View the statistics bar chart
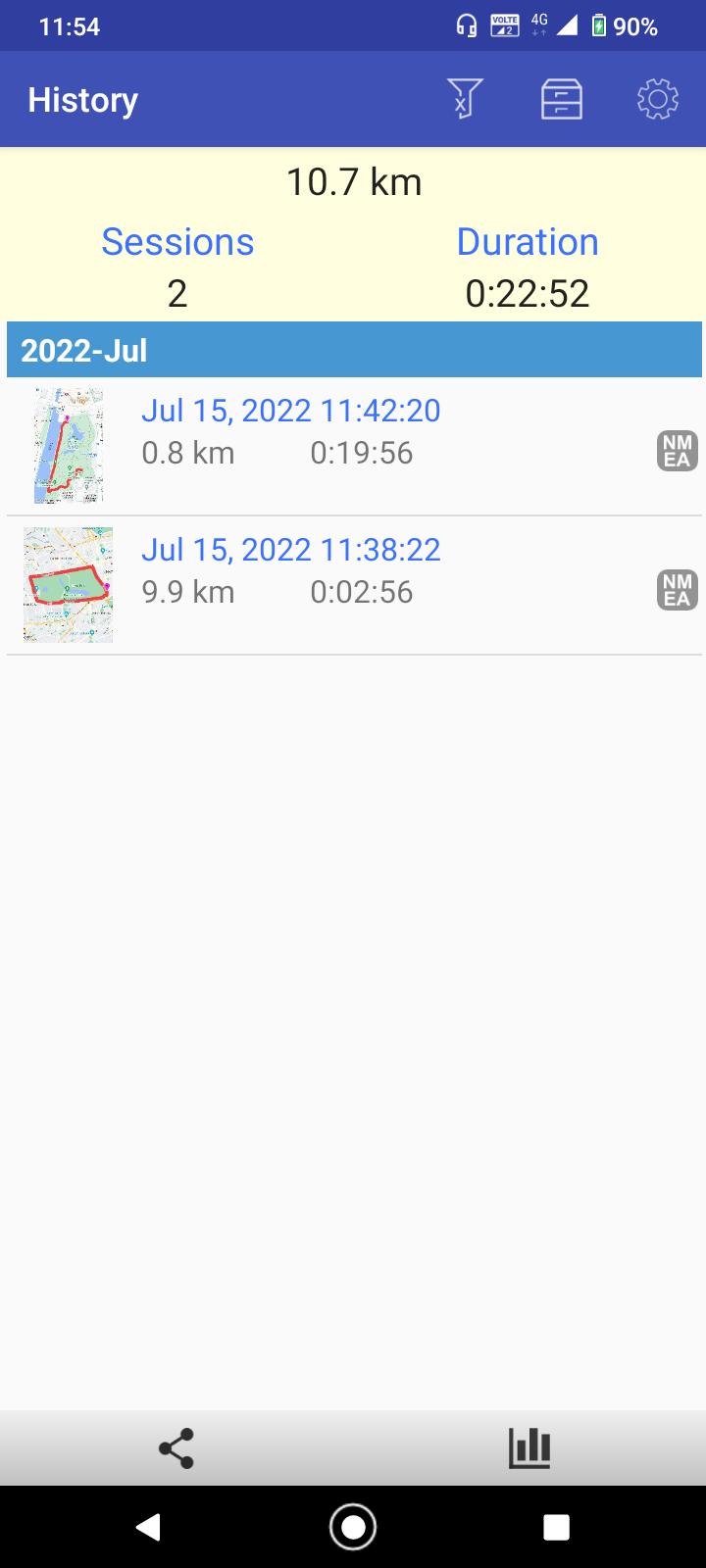The height and width of the screenshot is (1568, 706). tap(529, 1447)
